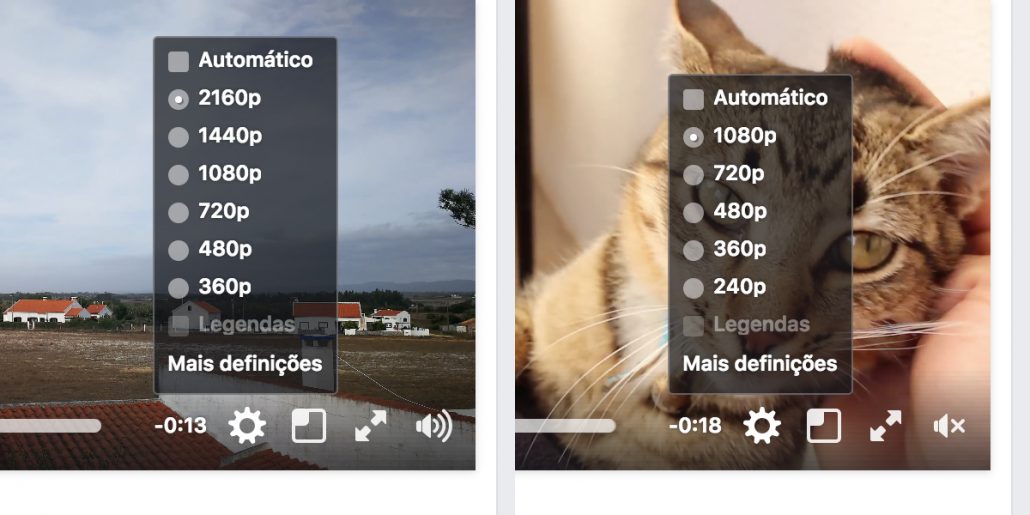
Task: Close quality menu via cat video gear
Action: (762, 427)
